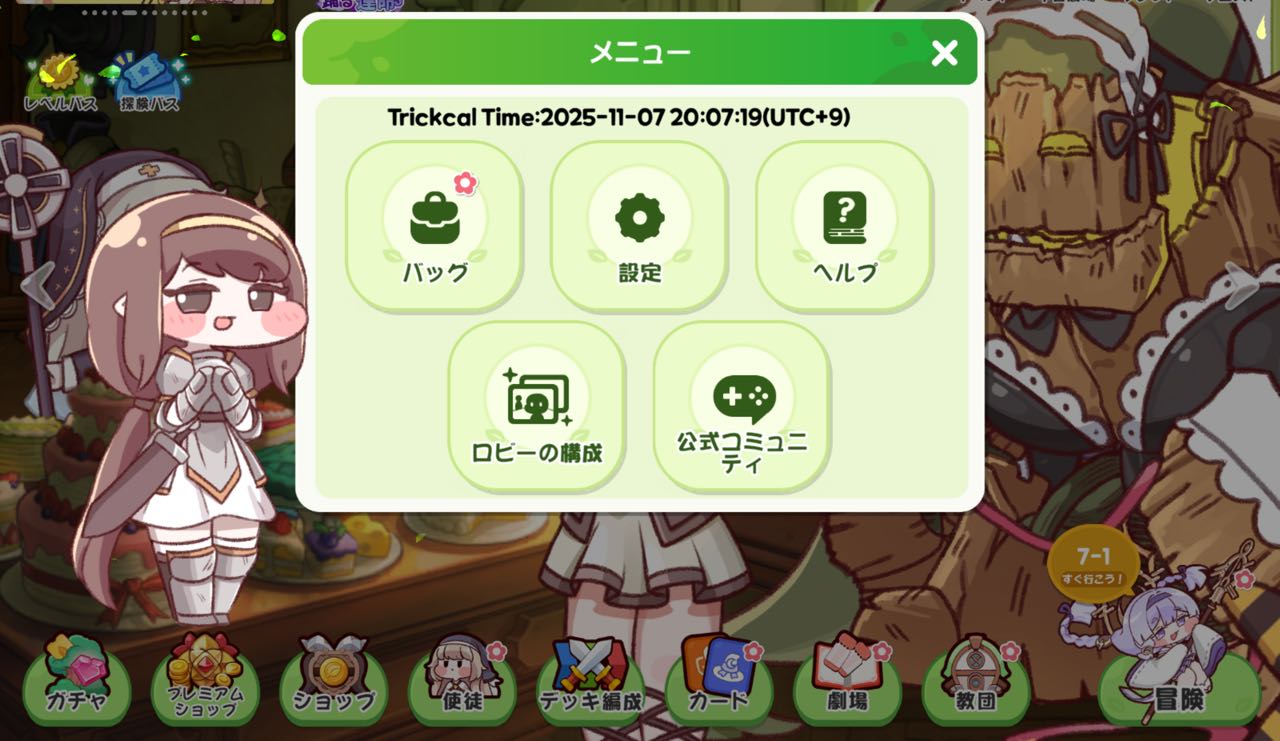Visit the 公式コミュニティ page
Screen dimensions: 1280x741
coord(742,406)
